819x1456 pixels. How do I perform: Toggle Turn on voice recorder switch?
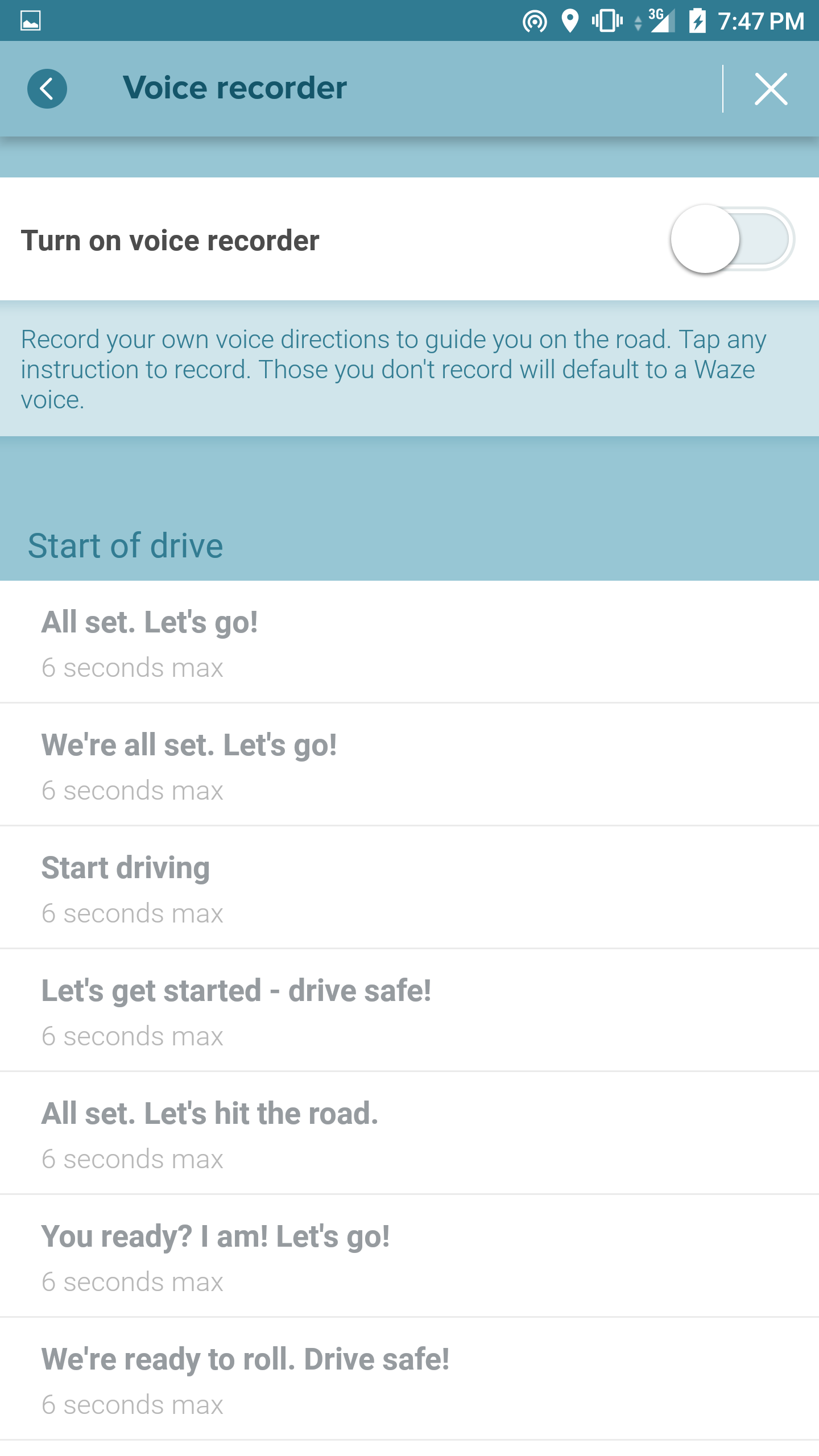point(733,239)
